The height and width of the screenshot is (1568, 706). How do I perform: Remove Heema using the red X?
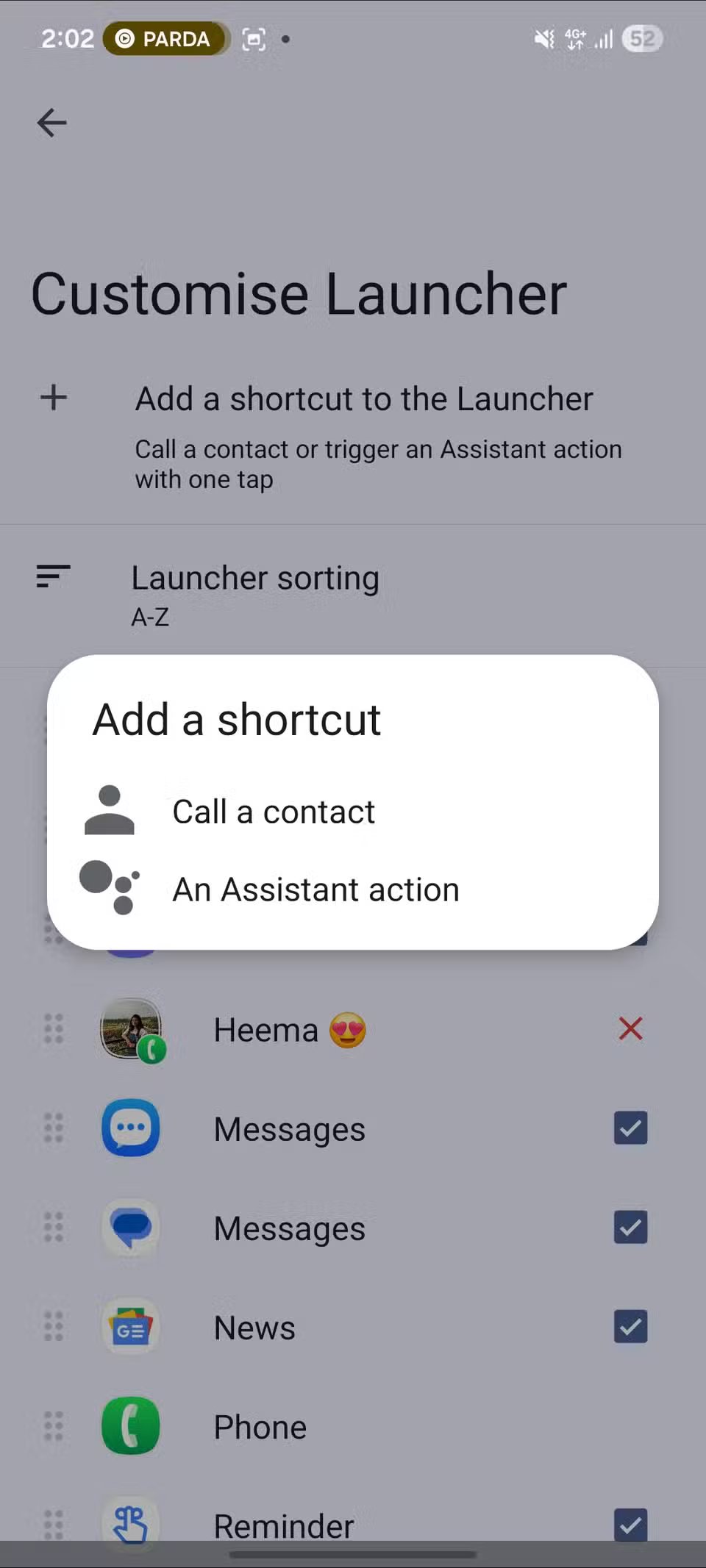tap(630, 1029)
